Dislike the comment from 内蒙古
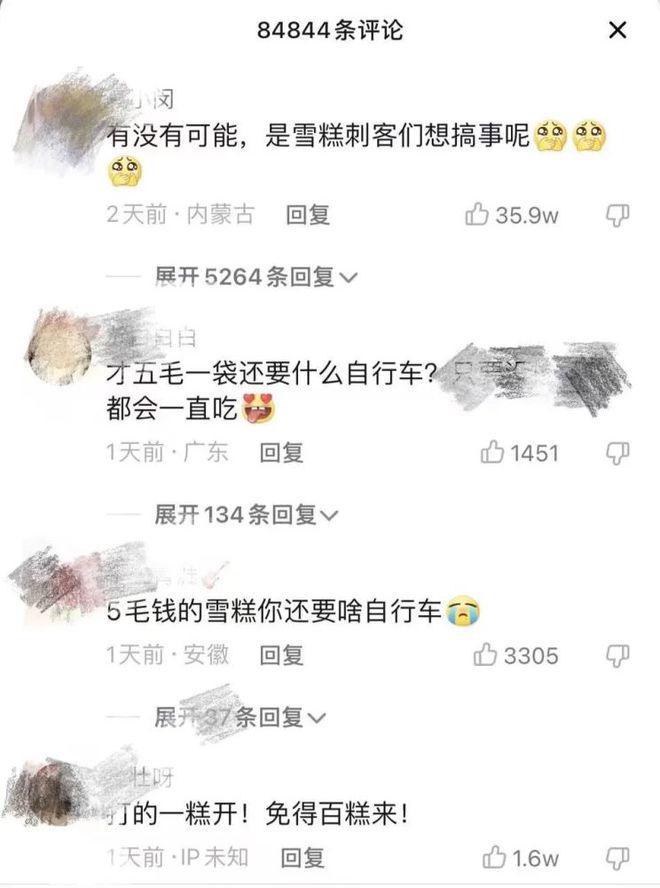 click(618, 214)
